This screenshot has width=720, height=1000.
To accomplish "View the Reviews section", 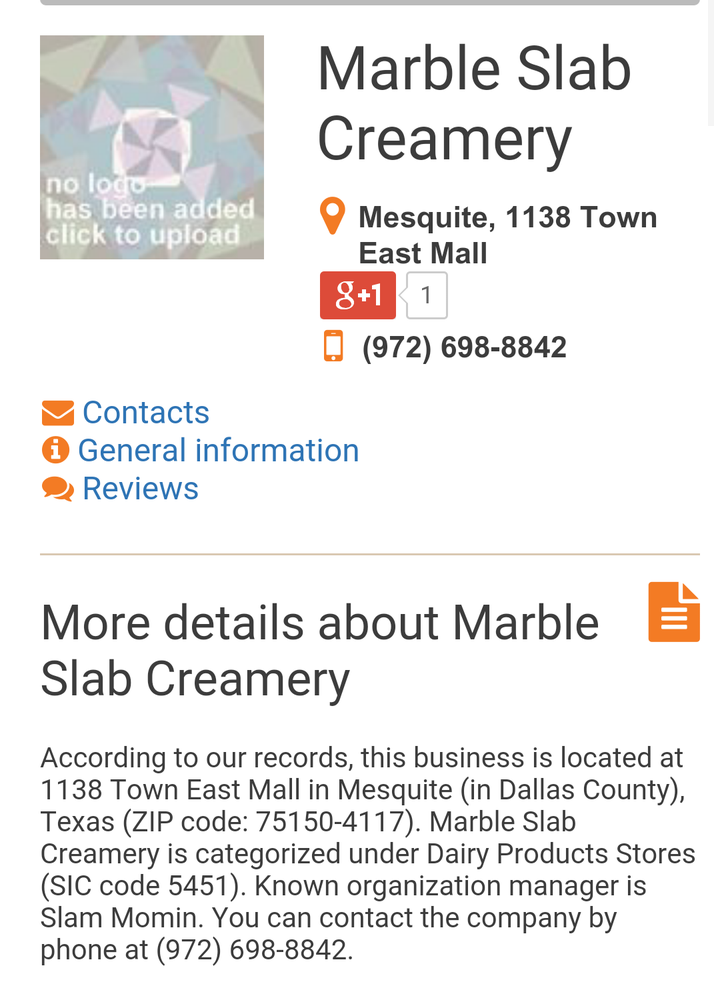I will [140, 488].
